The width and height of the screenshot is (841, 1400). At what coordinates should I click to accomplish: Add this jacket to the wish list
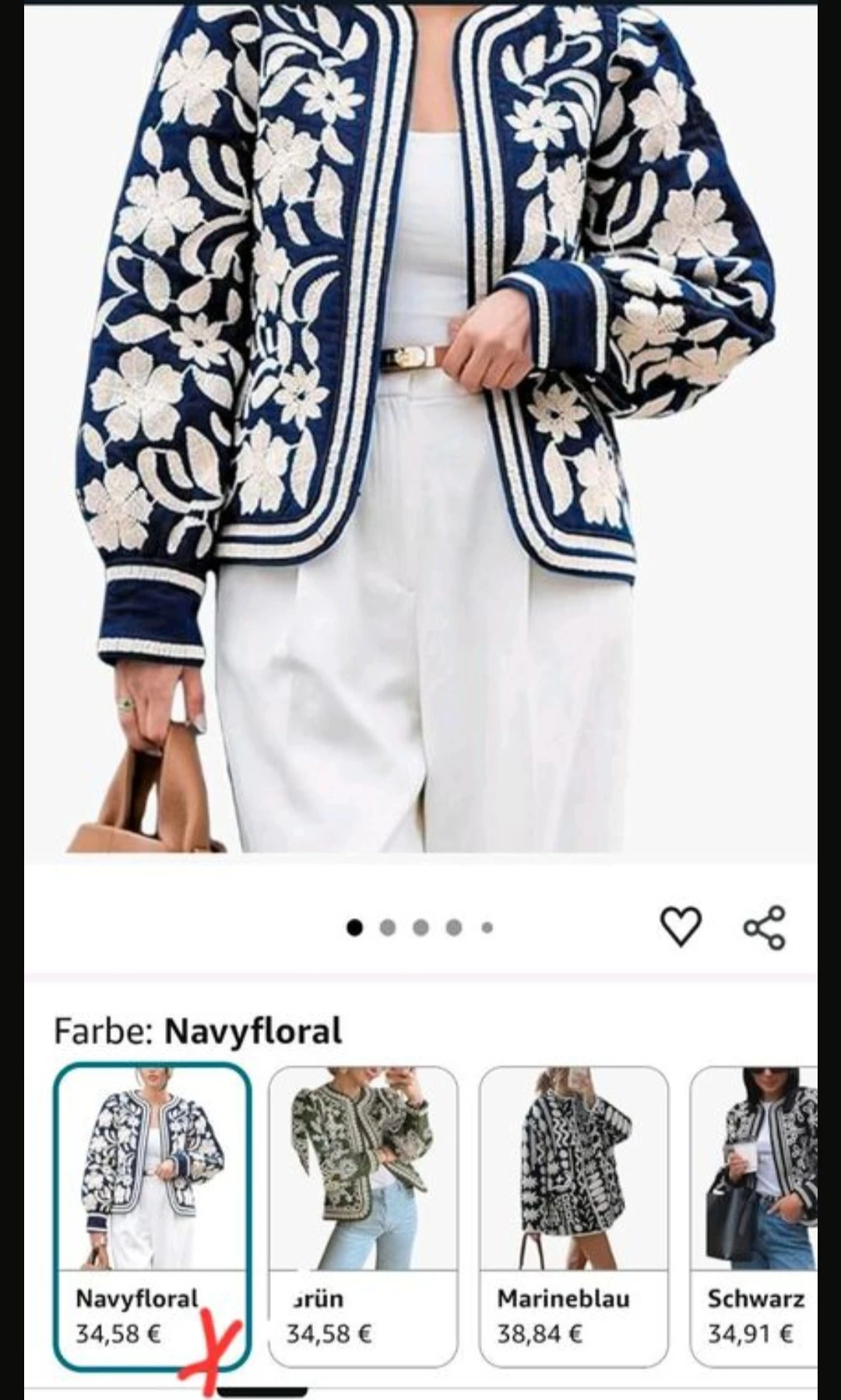tap(681, 927)
